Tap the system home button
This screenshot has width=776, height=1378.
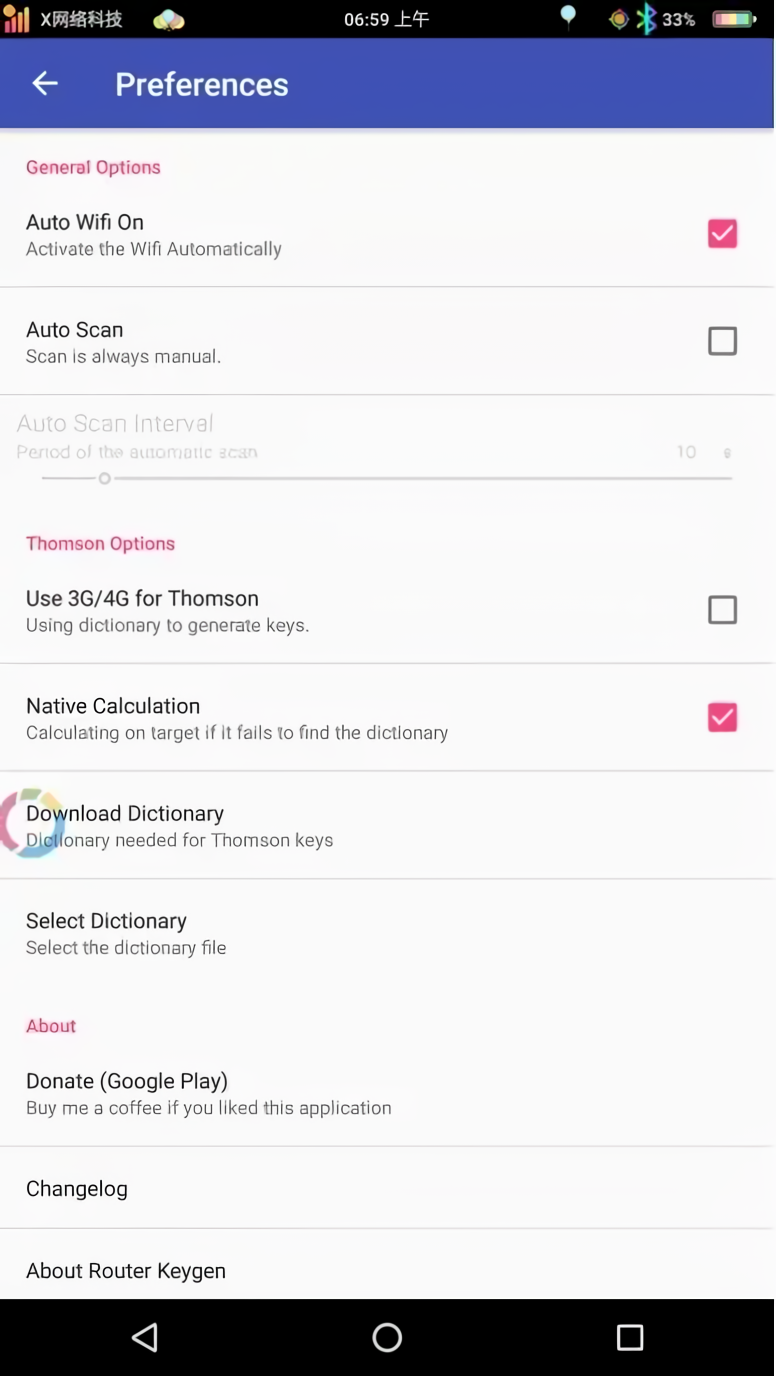[x=387, y=1337]
